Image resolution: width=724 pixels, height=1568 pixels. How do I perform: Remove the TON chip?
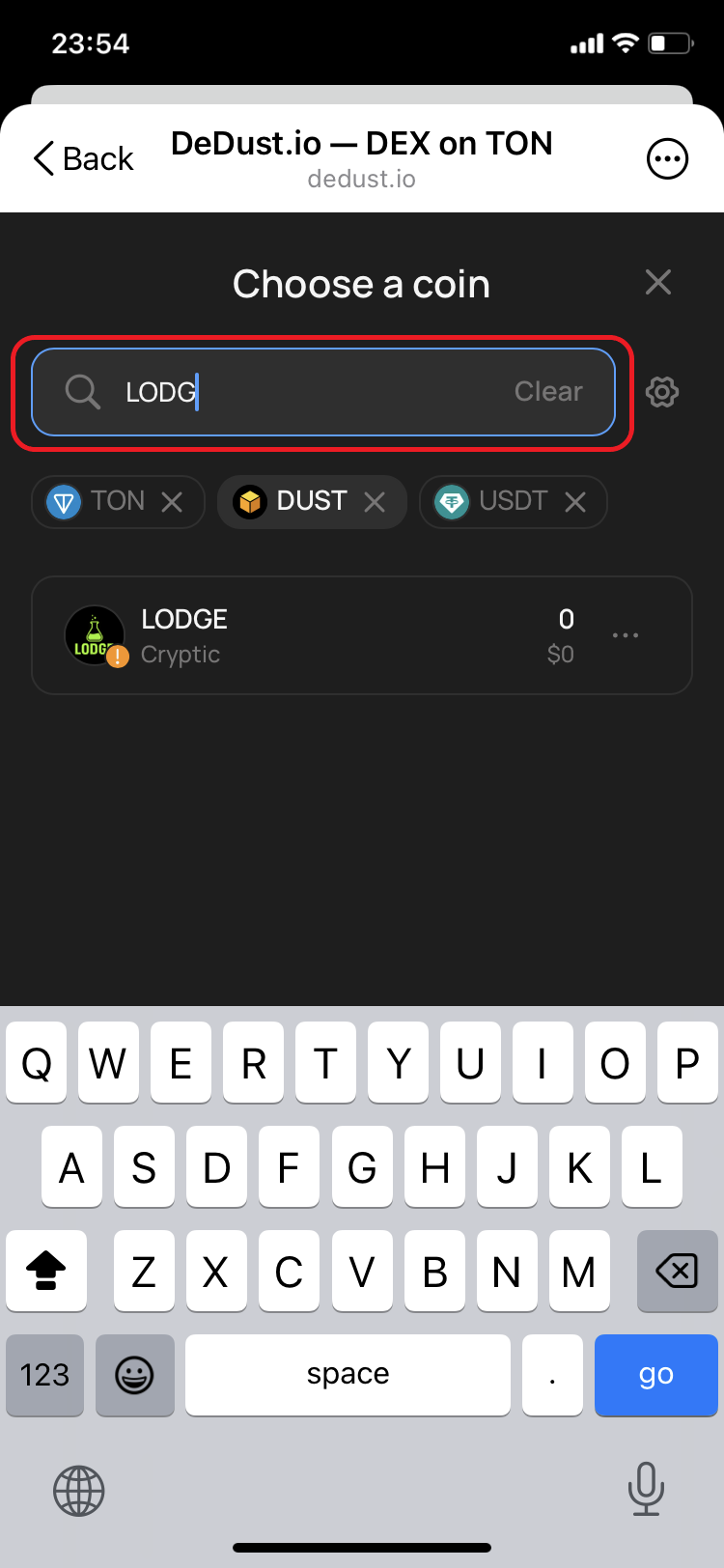[x=173, y=502]
